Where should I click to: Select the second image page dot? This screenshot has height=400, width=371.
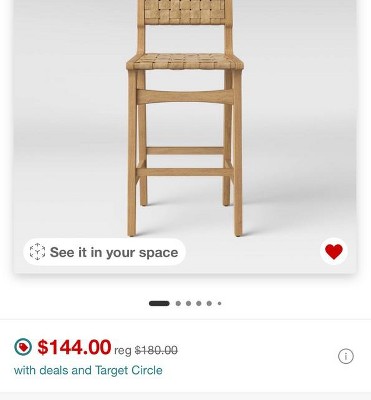(178, 303)
